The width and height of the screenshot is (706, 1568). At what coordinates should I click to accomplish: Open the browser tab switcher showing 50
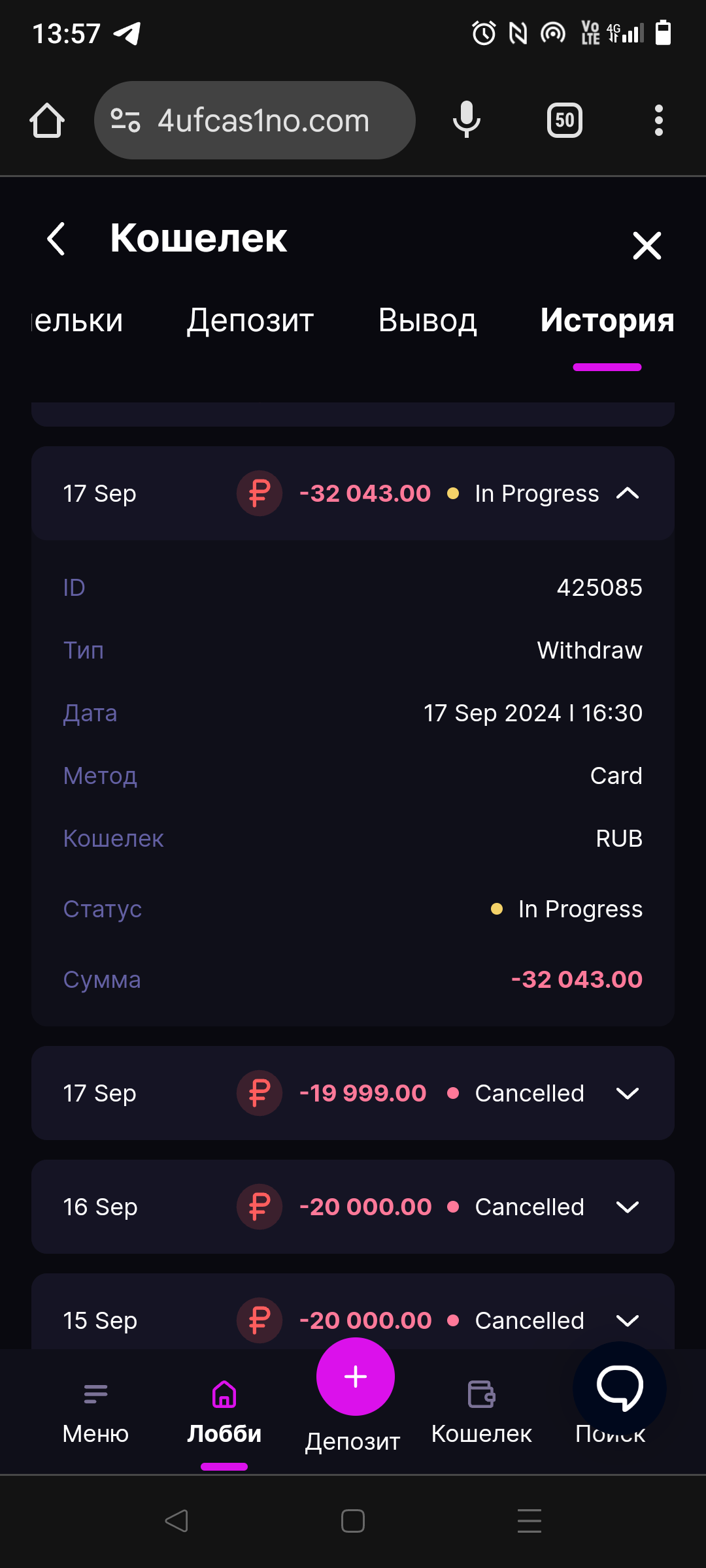(565, 120)
